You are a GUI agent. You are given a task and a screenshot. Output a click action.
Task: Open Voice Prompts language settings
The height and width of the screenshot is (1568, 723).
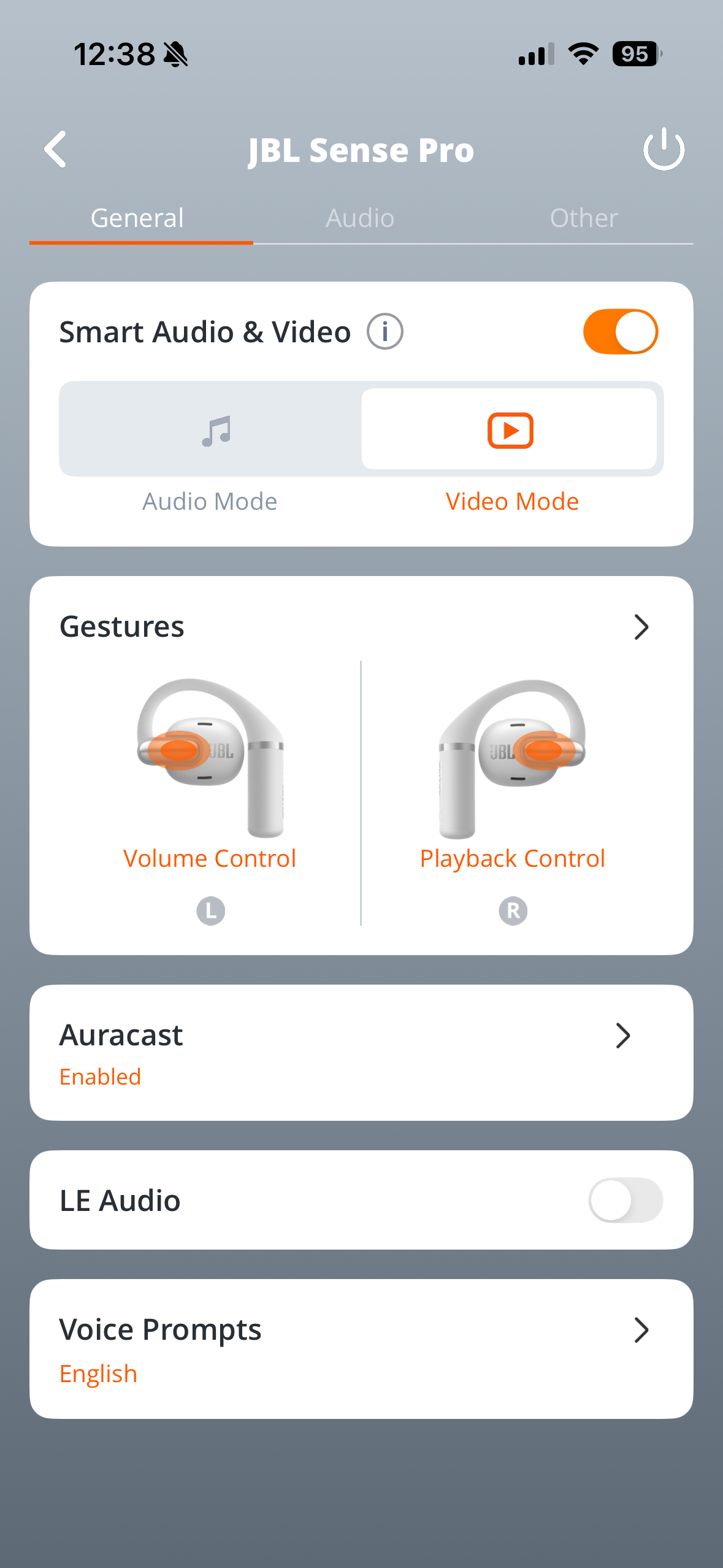[361, 1348]
